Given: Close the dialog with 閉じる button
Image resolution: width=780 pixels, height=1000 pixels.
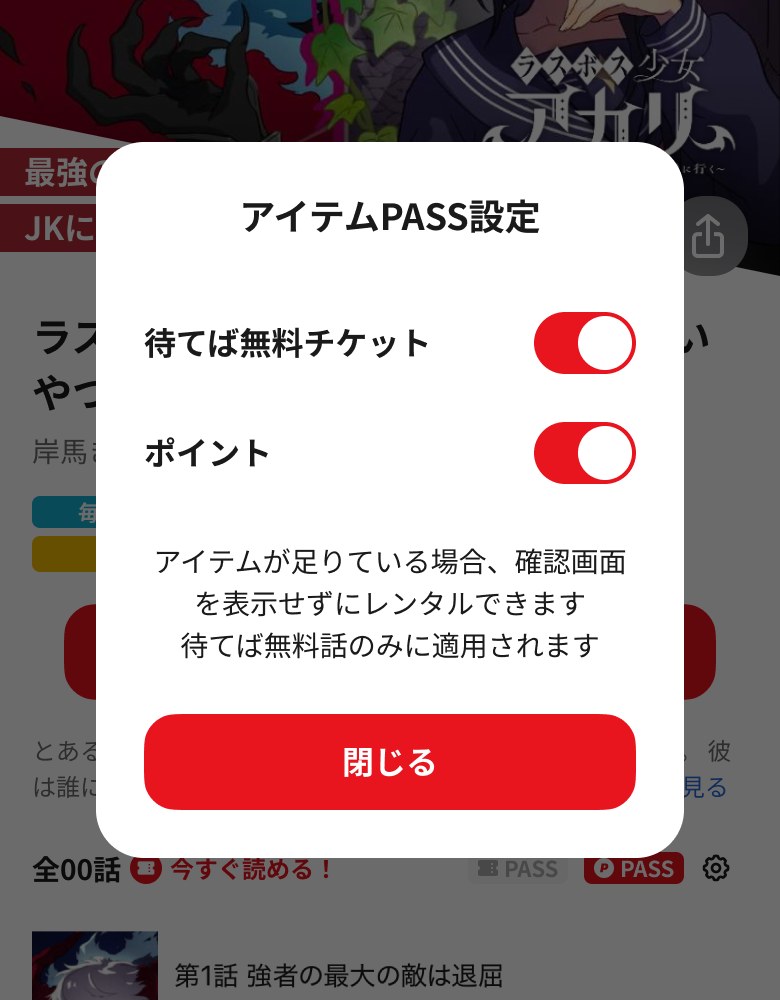Looking at the screenshot, I should coord(390,762).
